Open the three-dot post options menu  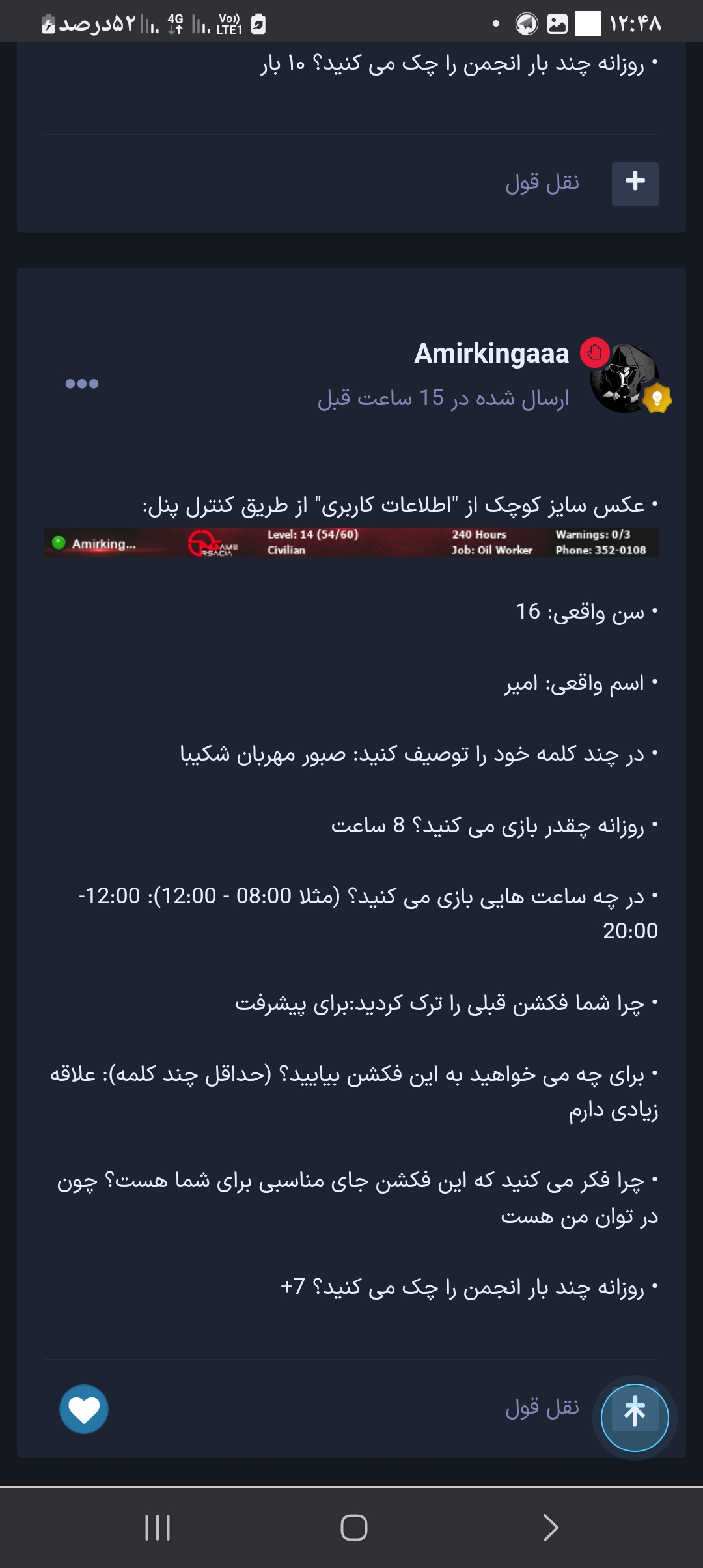pos(82,384)
